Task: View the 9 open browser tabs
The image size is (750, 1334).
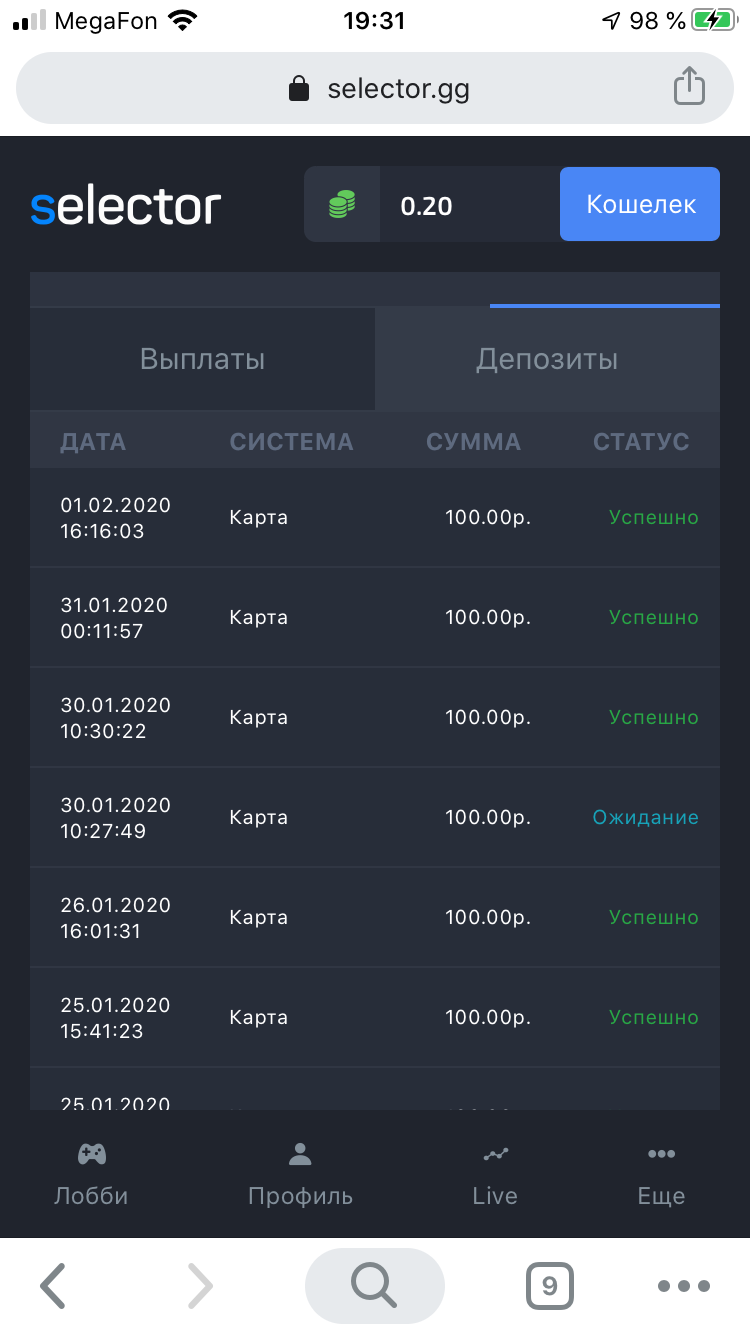Action: click(549, 1286)
